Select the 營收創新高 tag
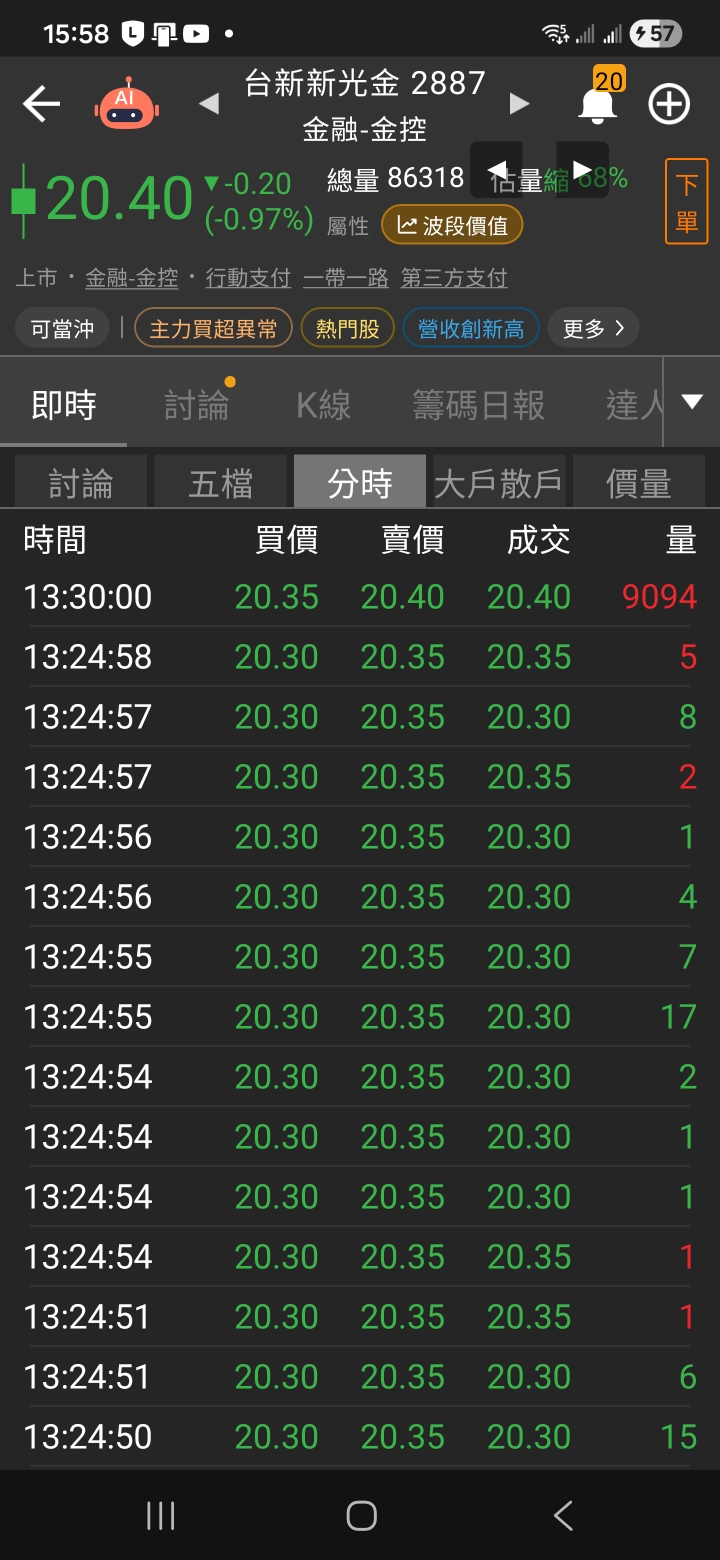This screenshot has height=1560, width=720. [471, 328]
